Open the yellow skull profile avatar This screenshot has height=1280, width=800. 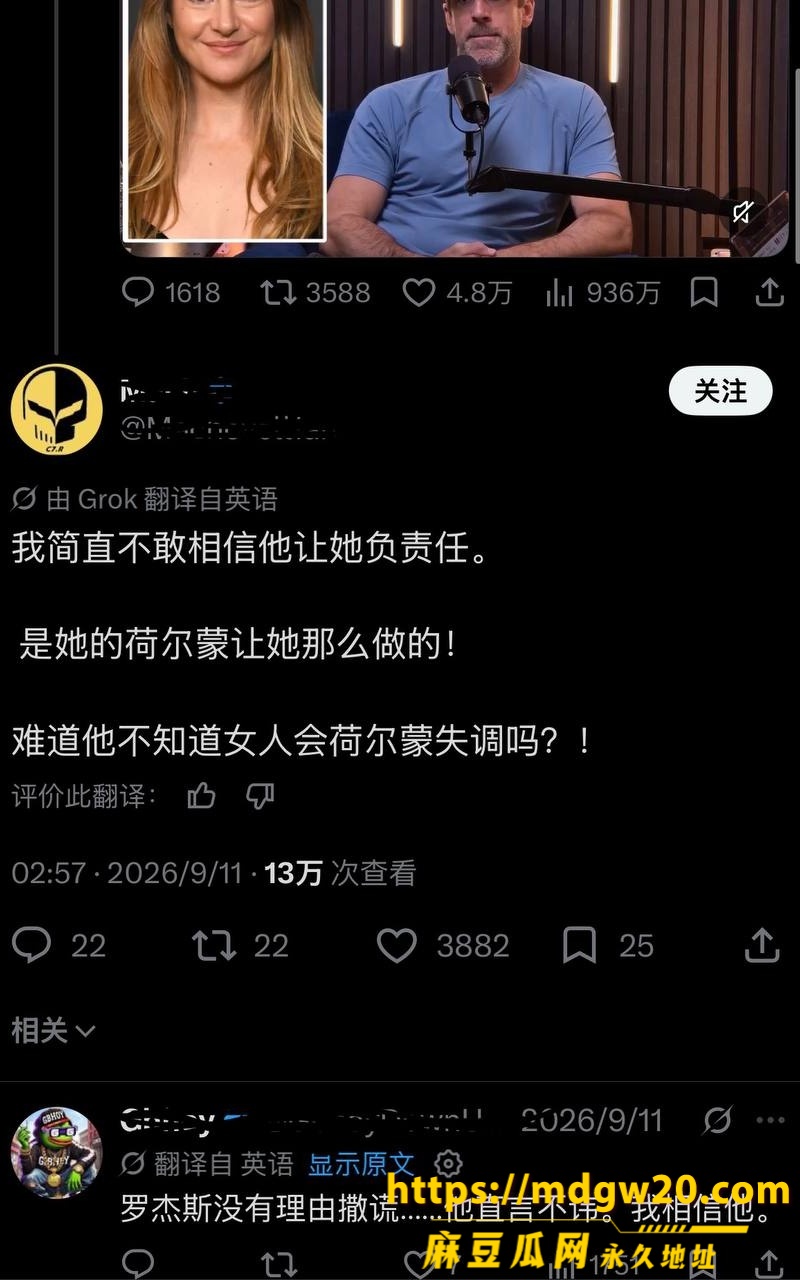[x=56, y=410]
